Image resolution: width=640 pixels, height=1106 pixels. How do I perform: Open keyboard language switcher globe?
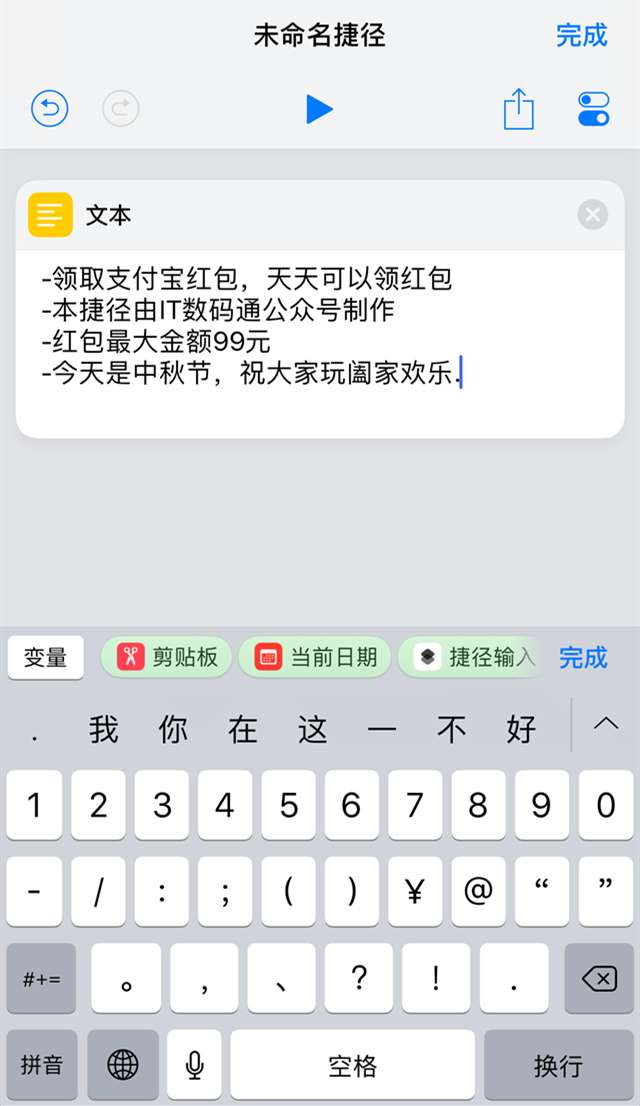point(123,1065)
